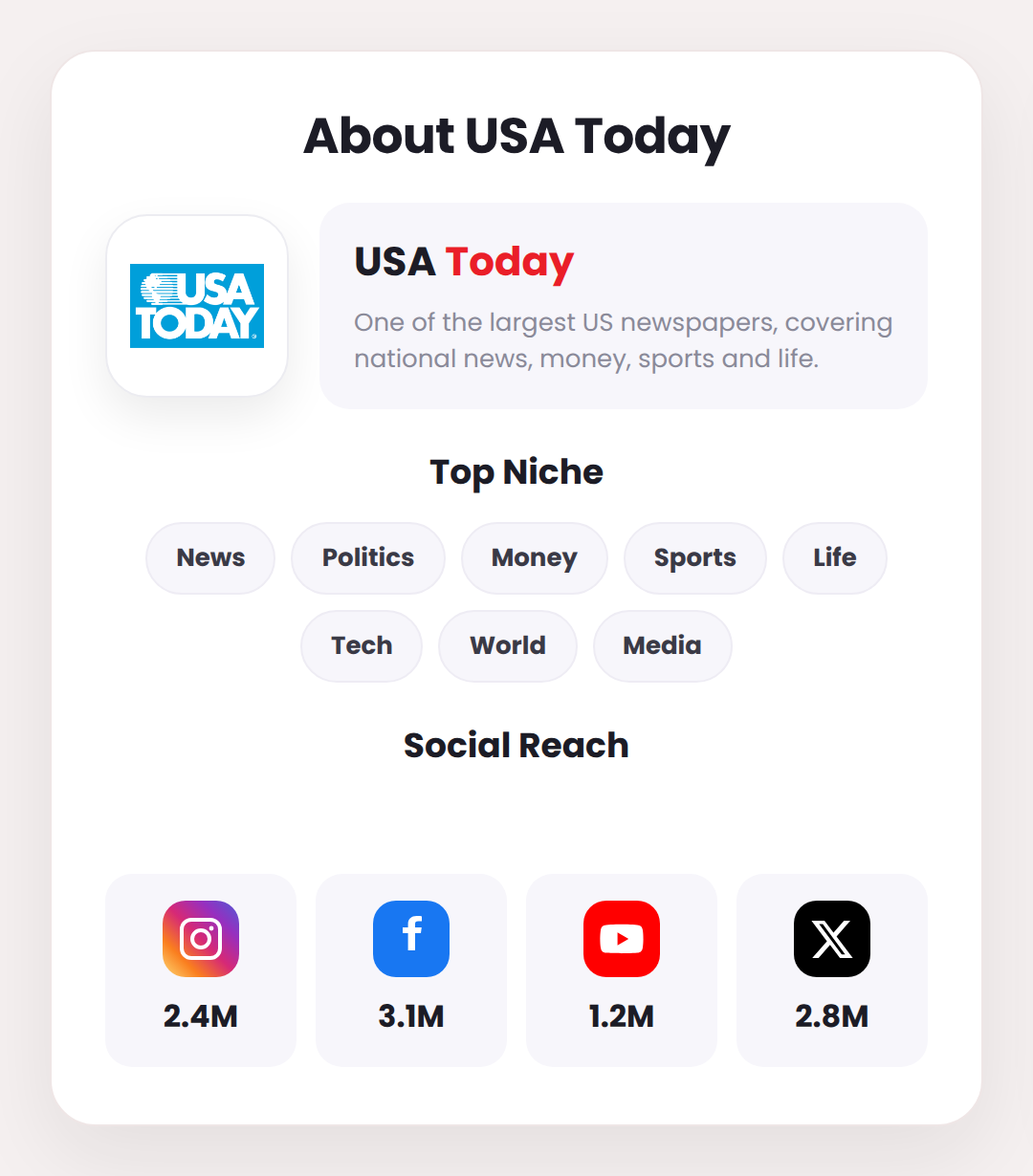Open the Sports chip
This screenshot has height=1176, width=1033.
coord(695,558)
